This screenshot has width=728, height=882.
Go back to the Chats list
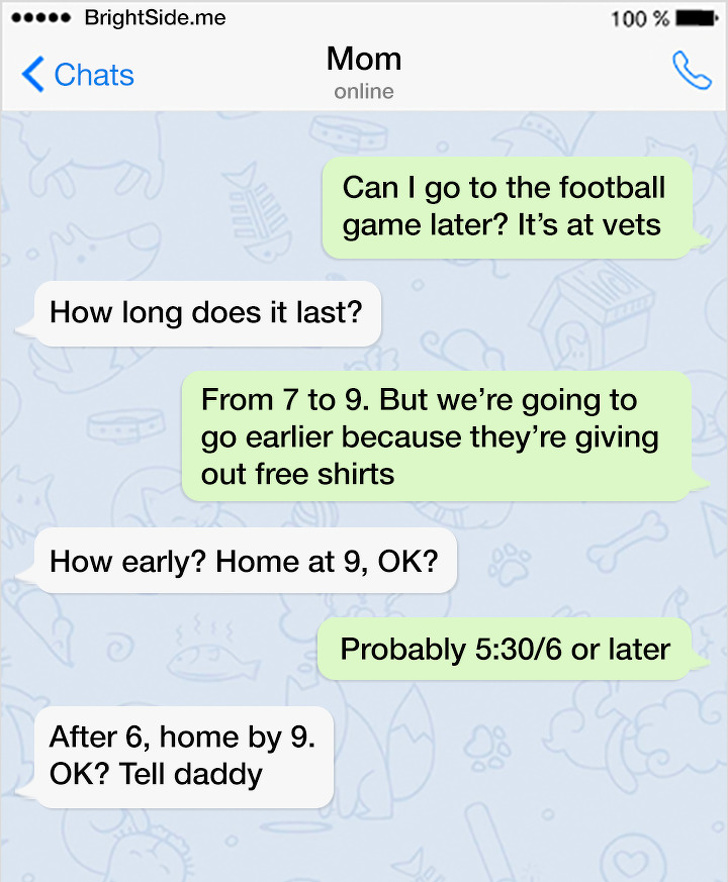77,75
